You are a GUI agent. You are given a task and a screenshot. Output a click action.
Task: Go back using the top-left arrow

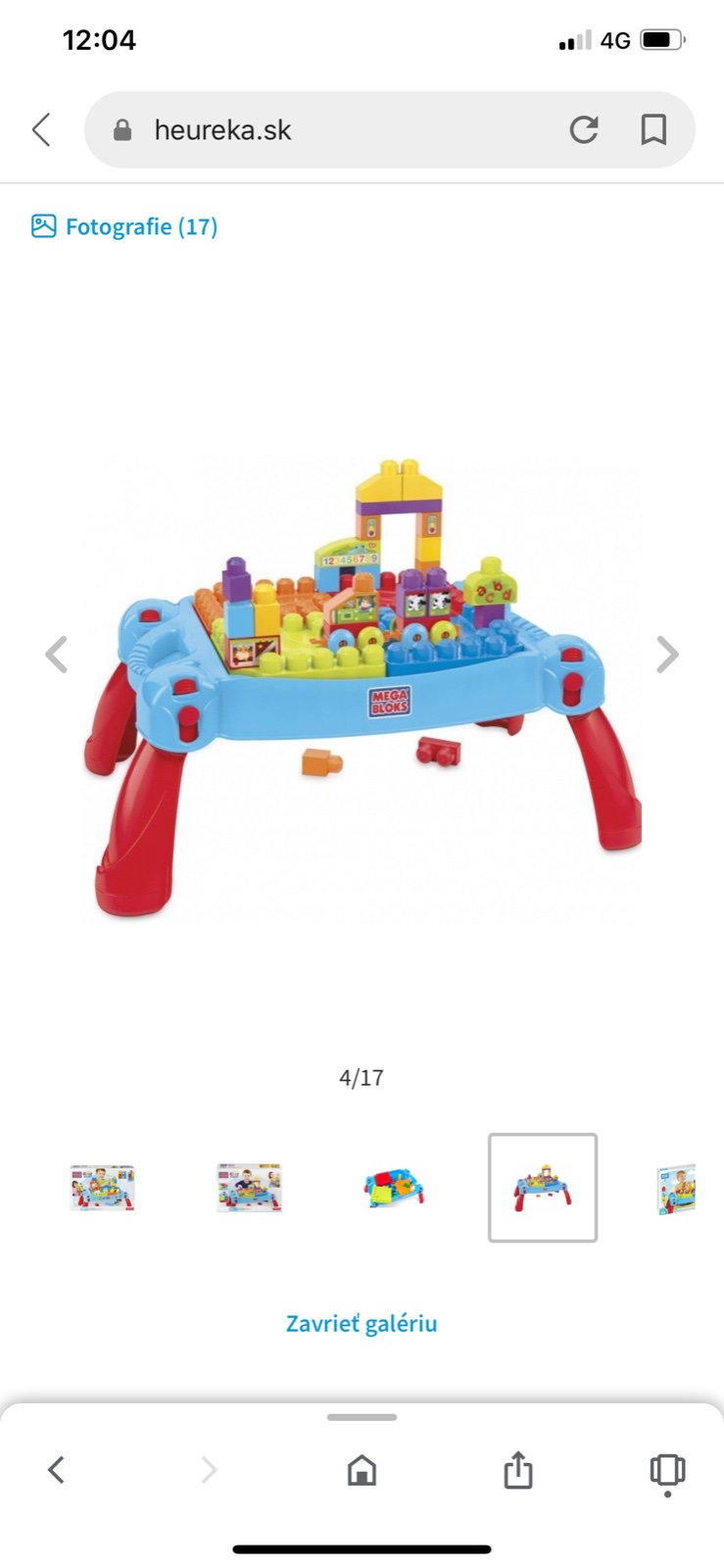pos(41,129)
